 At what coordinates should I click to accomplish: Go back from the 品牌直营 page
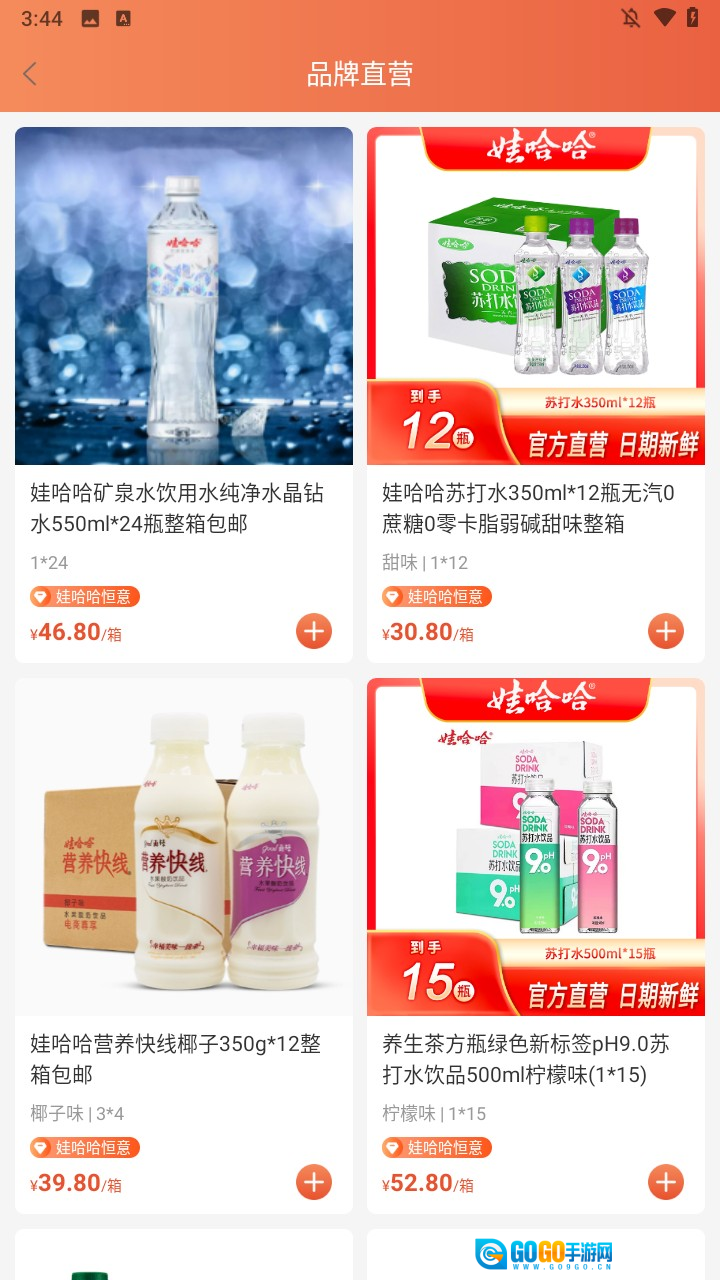click(x=30, y=74)
